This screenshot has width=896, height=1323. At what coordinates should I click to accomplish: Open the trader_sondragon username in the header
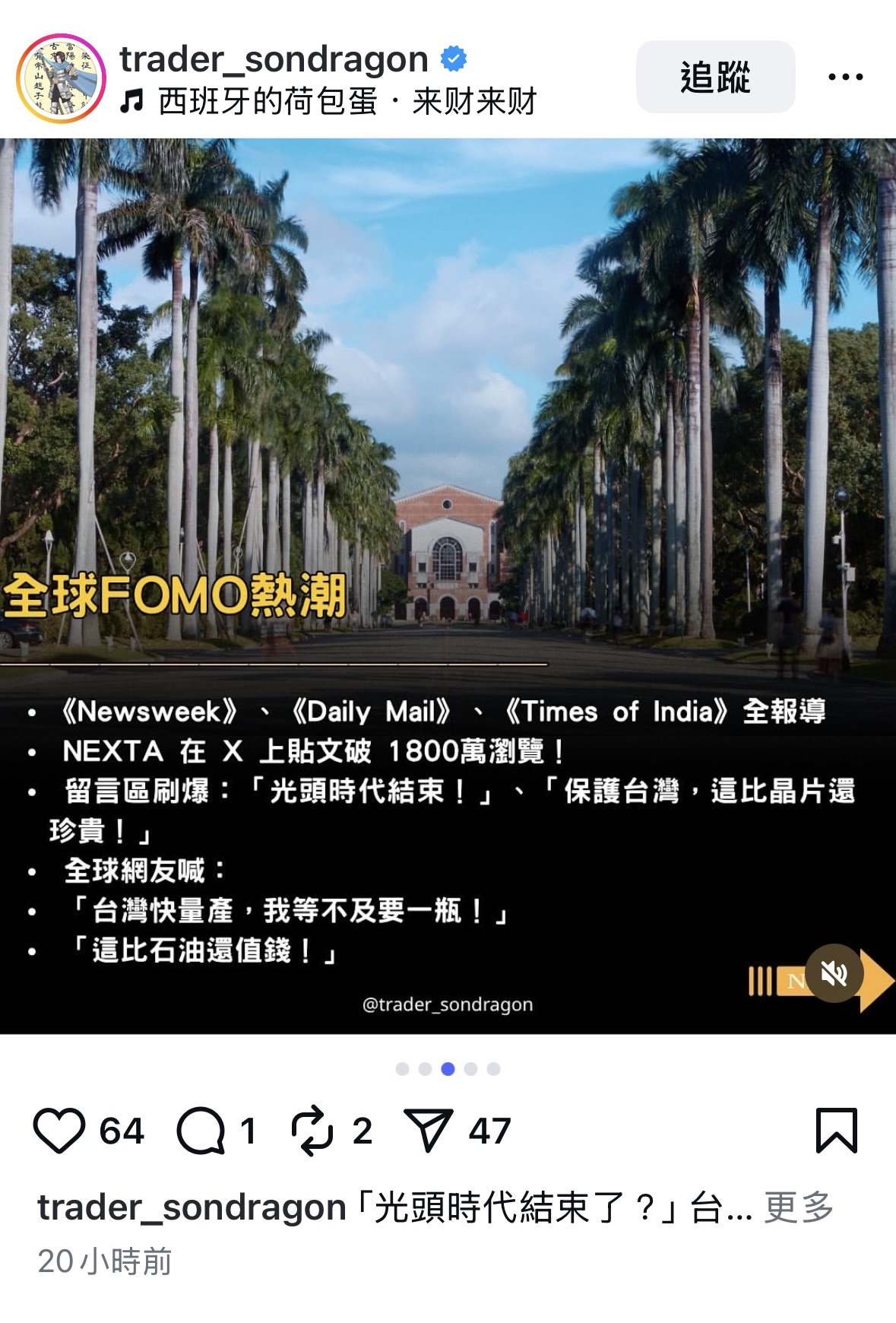tap(274, 59)
